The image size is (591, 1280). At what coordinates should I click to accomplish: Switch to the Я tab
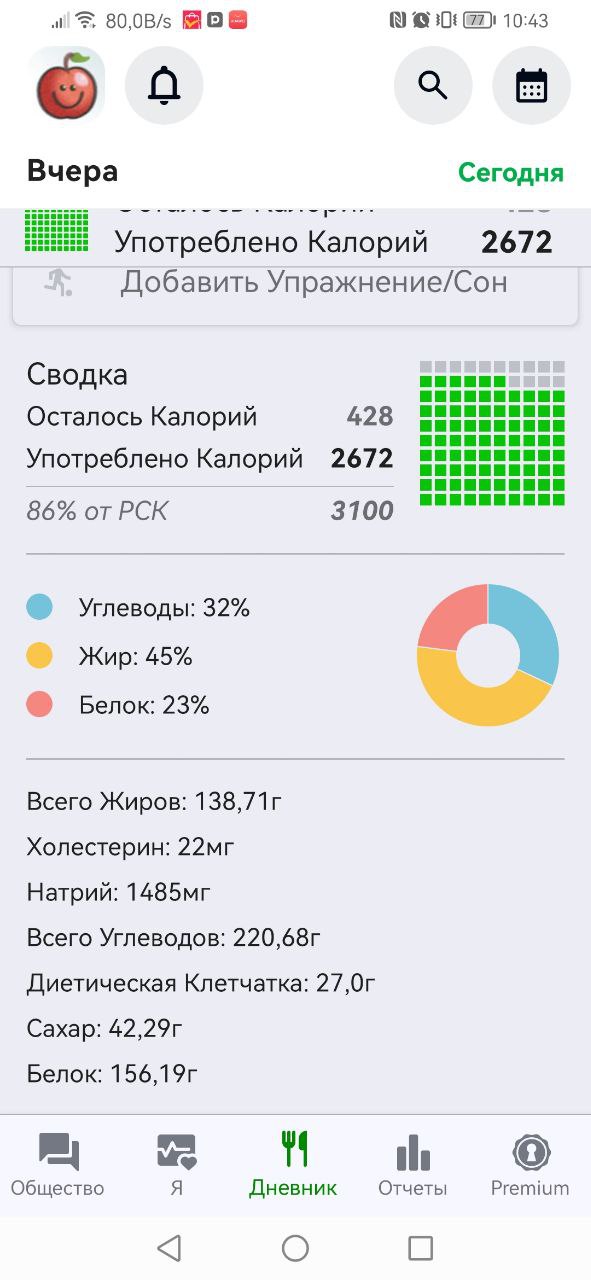pos(176,1166)
